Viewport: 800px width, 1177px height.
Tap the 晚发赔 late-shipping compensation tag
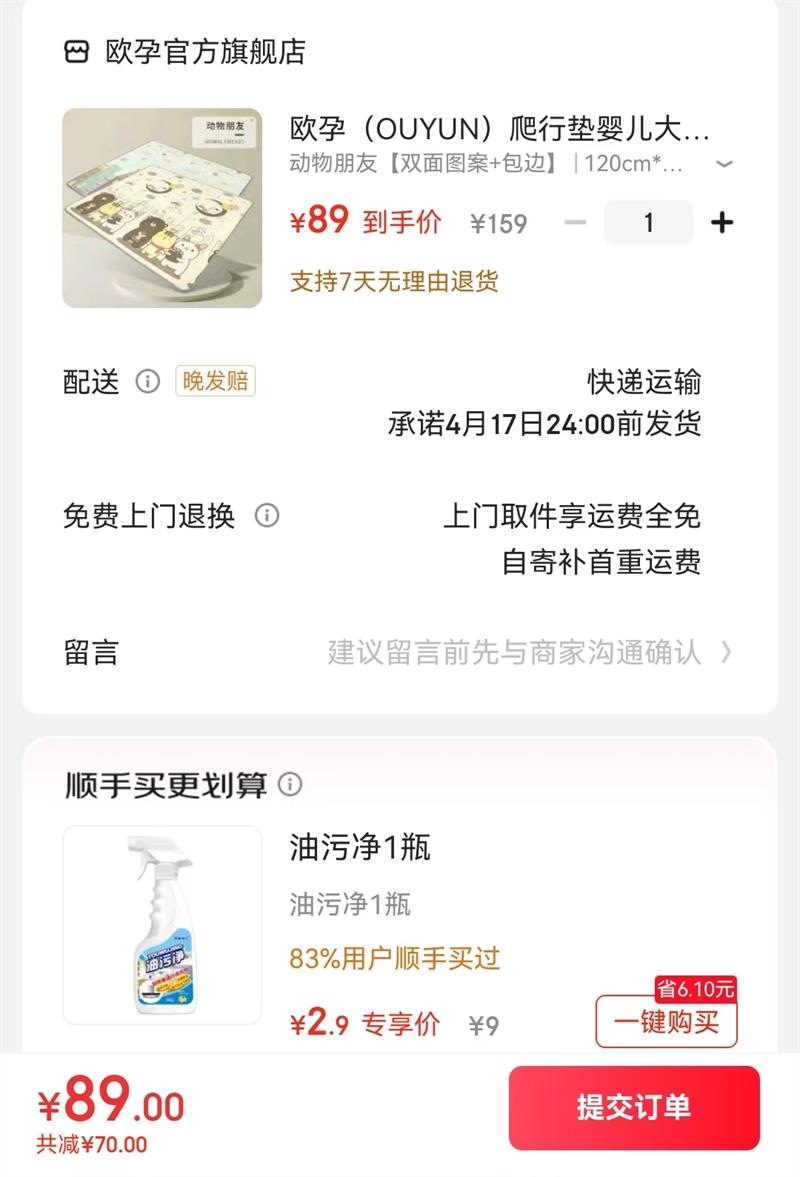(x=215, y=381)
